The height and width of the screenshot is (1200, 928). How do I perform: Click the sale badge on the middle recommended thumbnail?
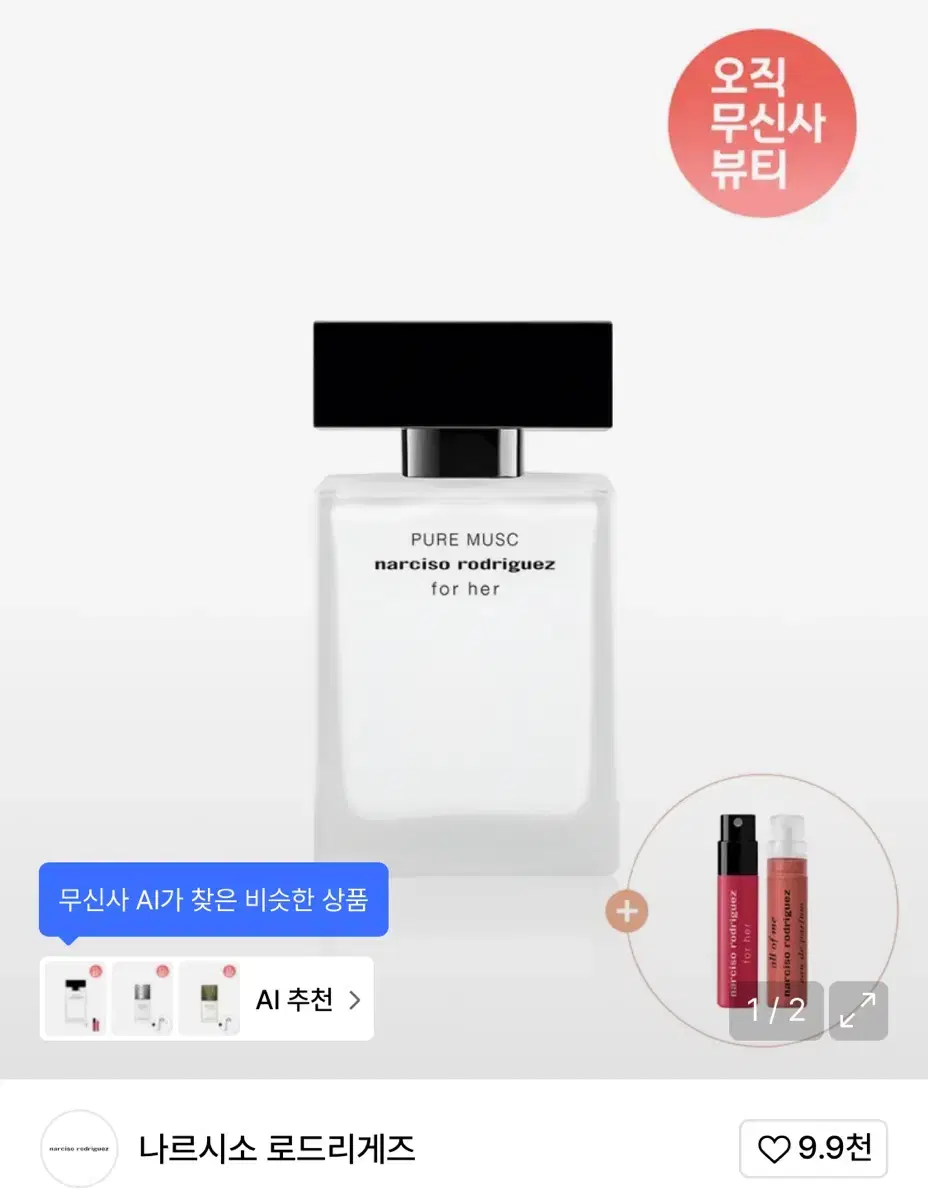[x=161, y=971]
